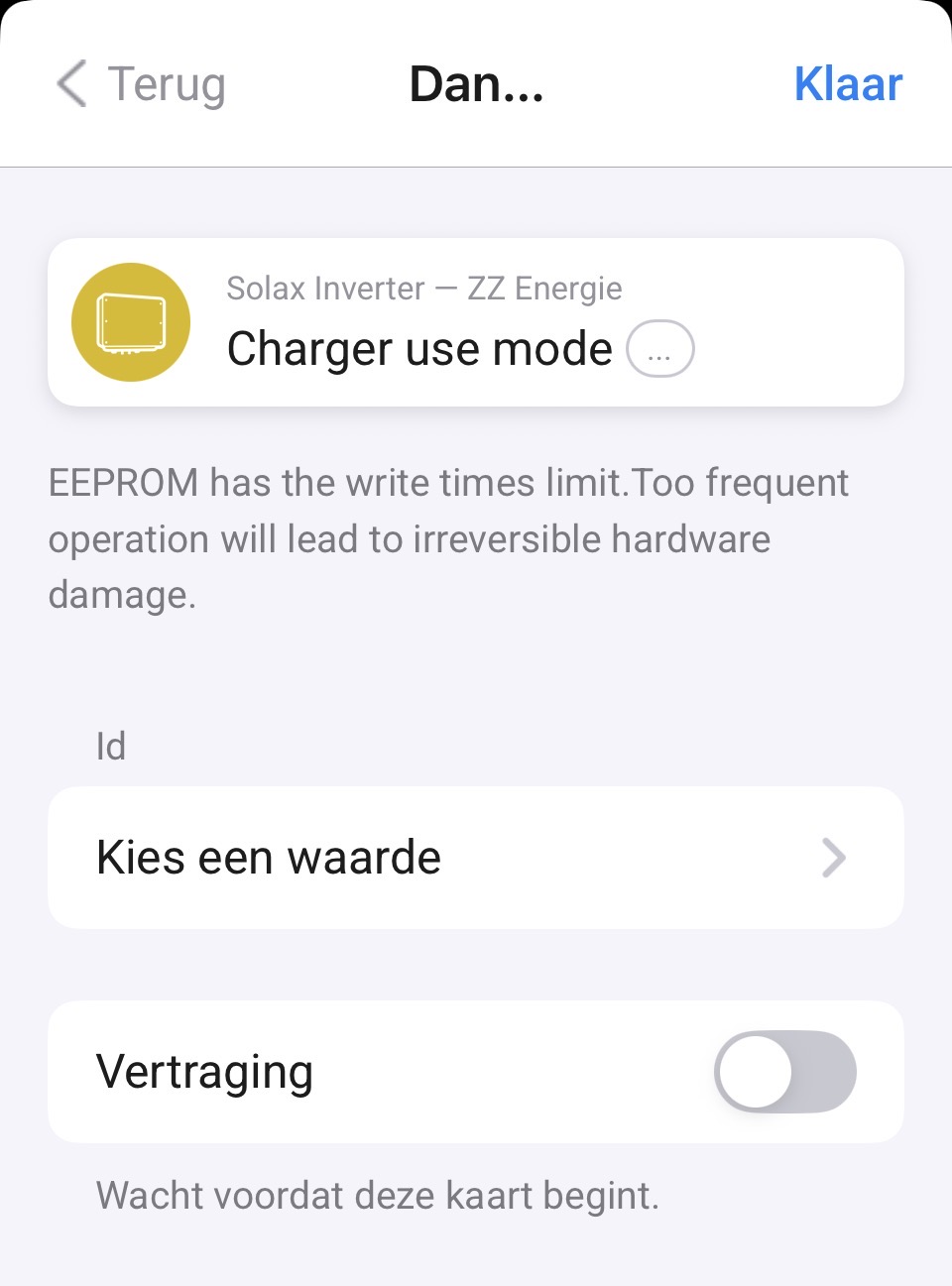The image size is (952, 1286).
Task: Tap the ellipsis next to Charger use mode
Action: click(x=660, y=349)
